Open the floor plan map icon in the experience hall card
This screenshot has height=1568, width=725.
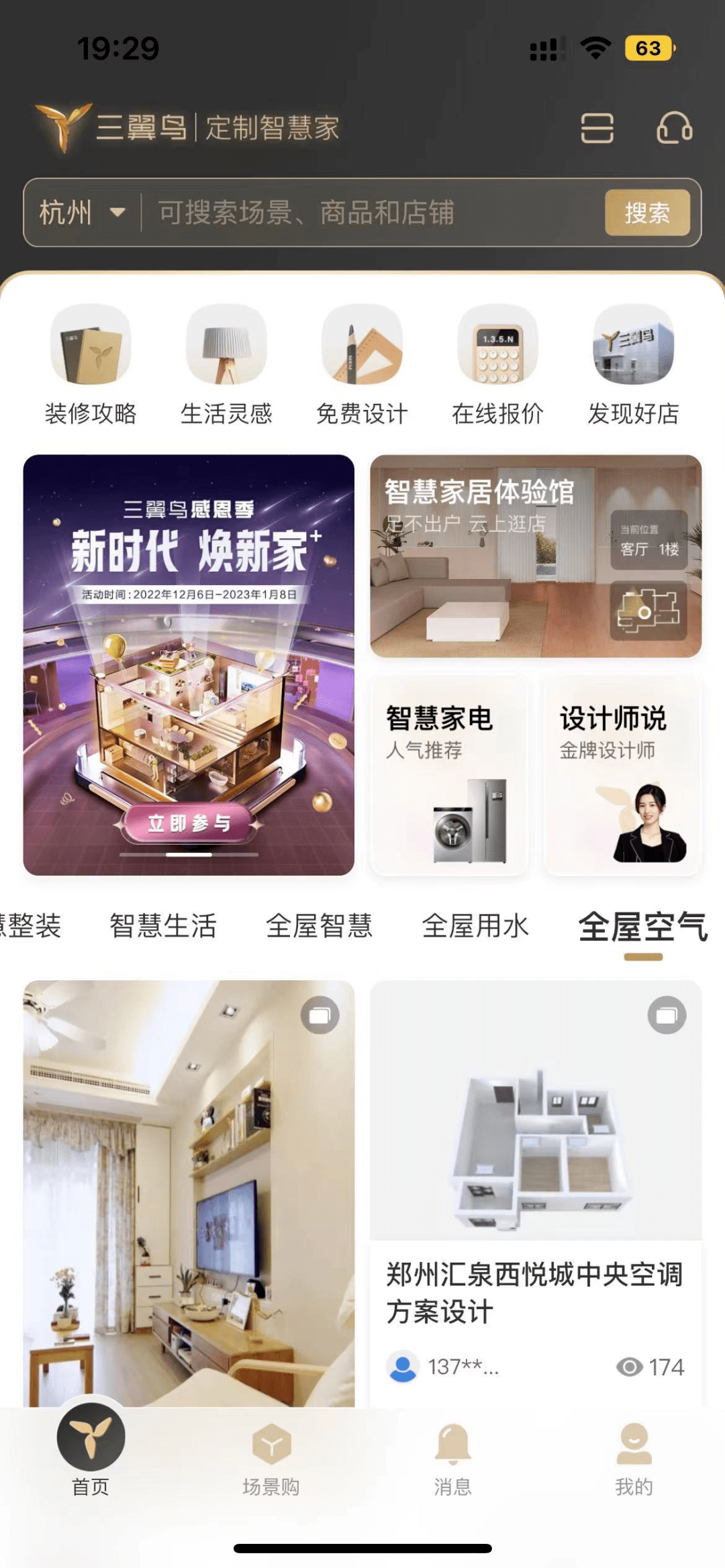(648, 609)
